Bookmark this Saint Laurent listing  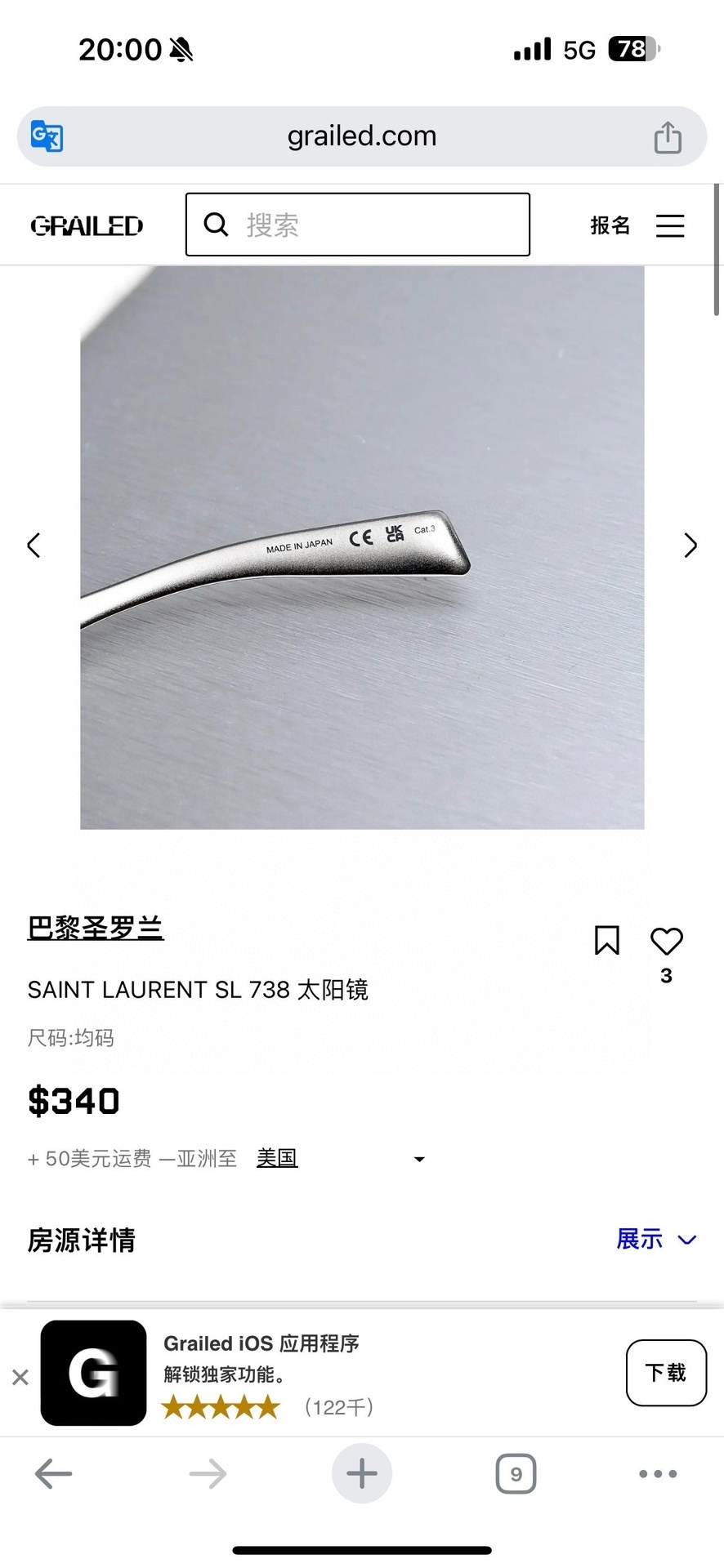click(x=606, y=941)
